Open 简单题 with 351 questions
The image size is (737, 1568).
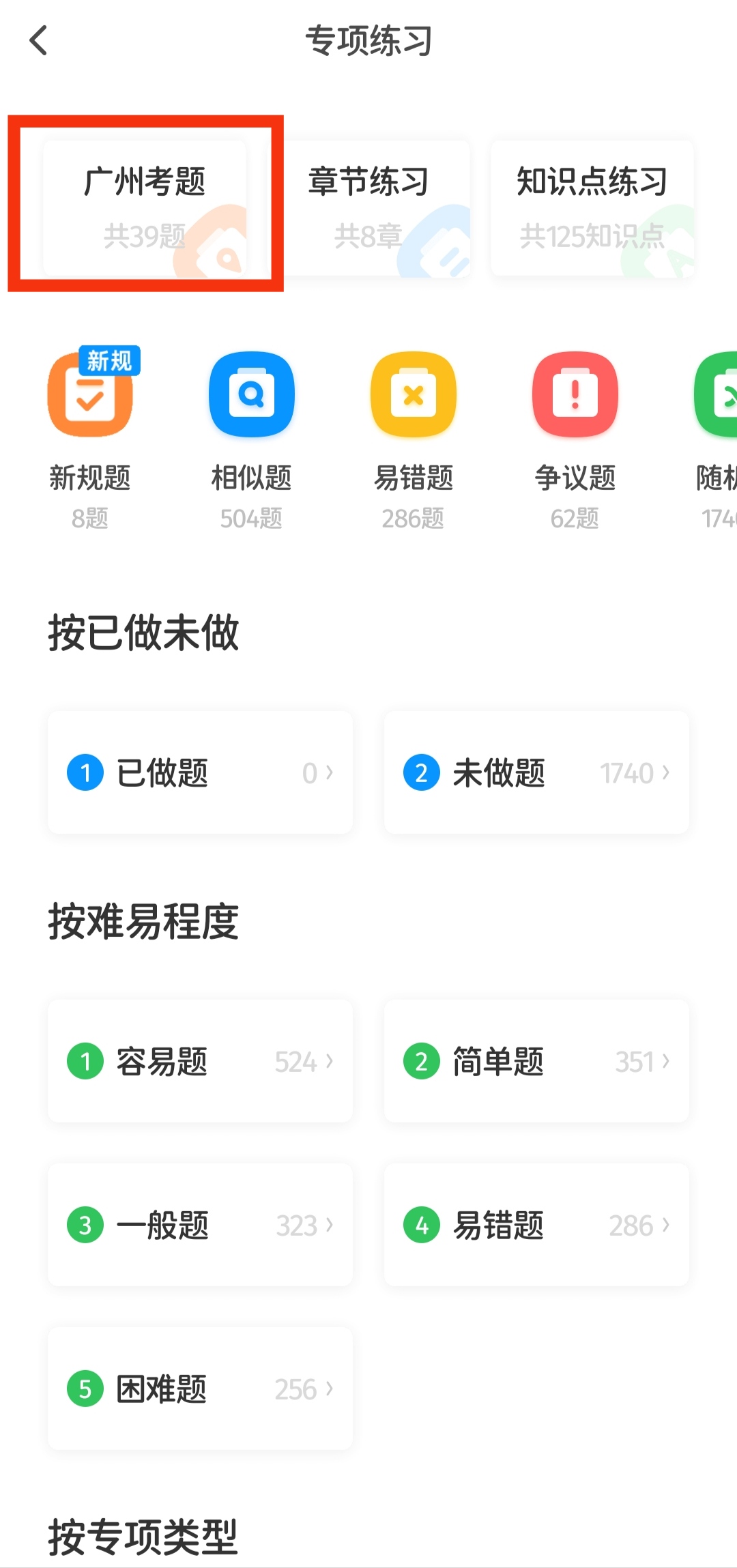coord(536,1061)
